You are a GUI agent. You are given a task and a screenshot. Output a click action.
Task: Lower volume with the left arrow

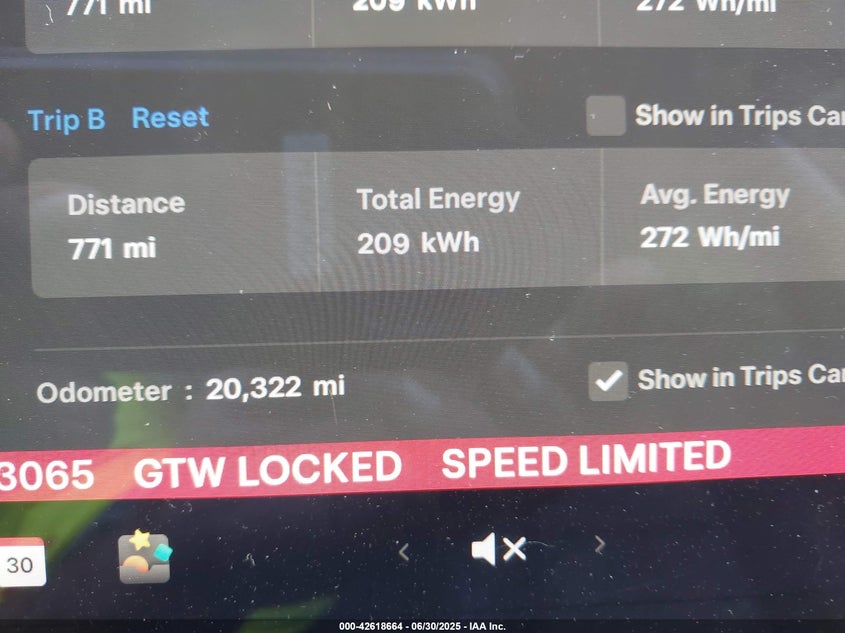pyautogui.click(x=403, y=551)
